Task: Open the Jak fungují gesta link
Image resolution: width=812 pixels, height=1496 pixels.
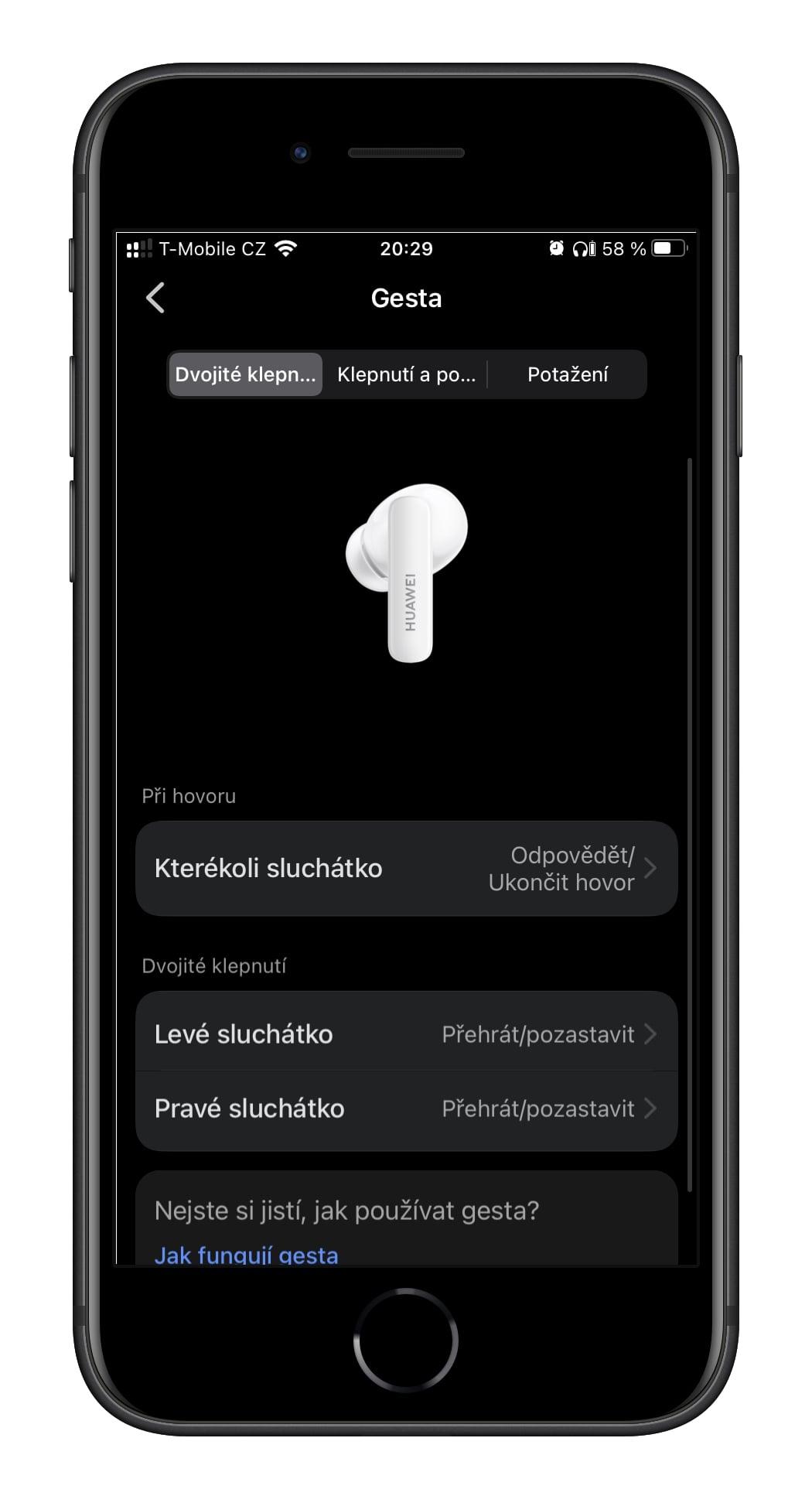Action: [246, 1255]
